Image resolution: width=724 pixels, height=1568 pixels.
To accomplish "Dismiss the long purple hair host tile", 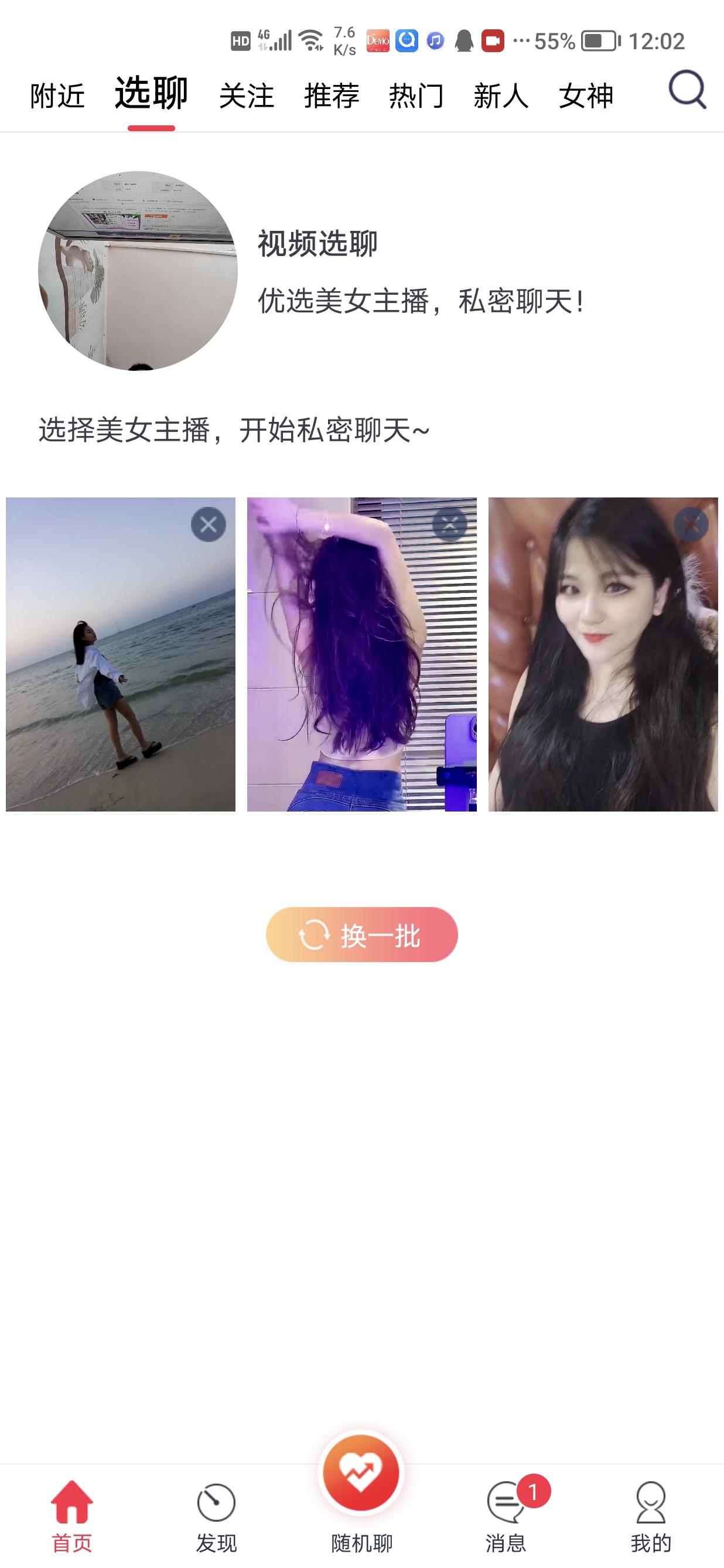I will (450, 524).
